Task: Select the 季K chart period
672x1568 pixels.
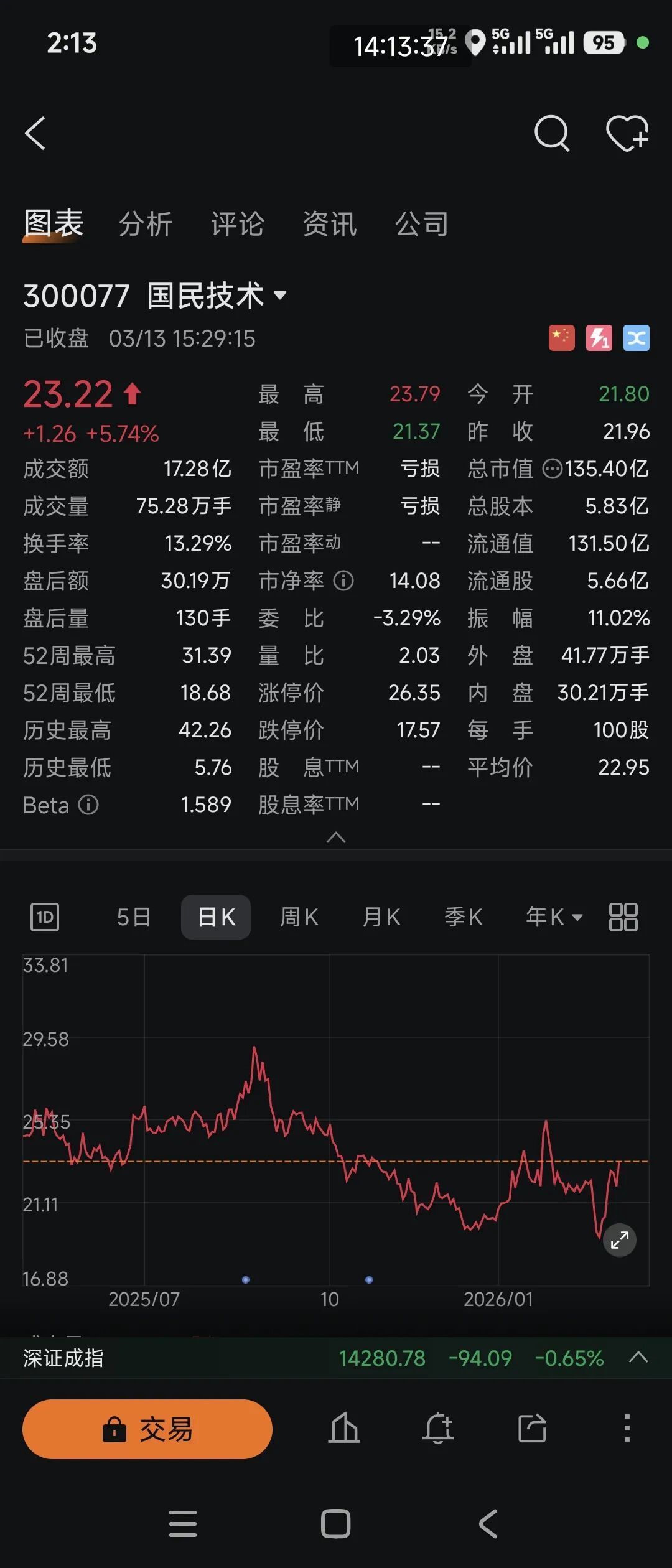Action: pyautogui.click(x=464, y=917)
